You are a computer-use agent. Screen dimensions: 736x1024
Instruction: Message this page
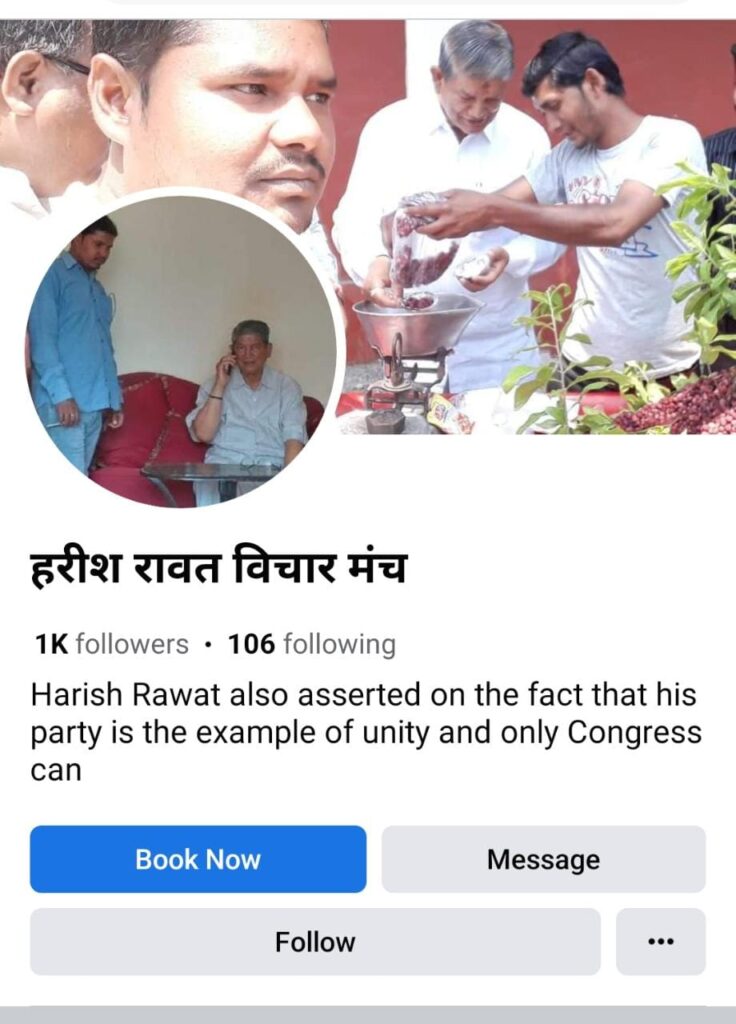pos(543,859)
